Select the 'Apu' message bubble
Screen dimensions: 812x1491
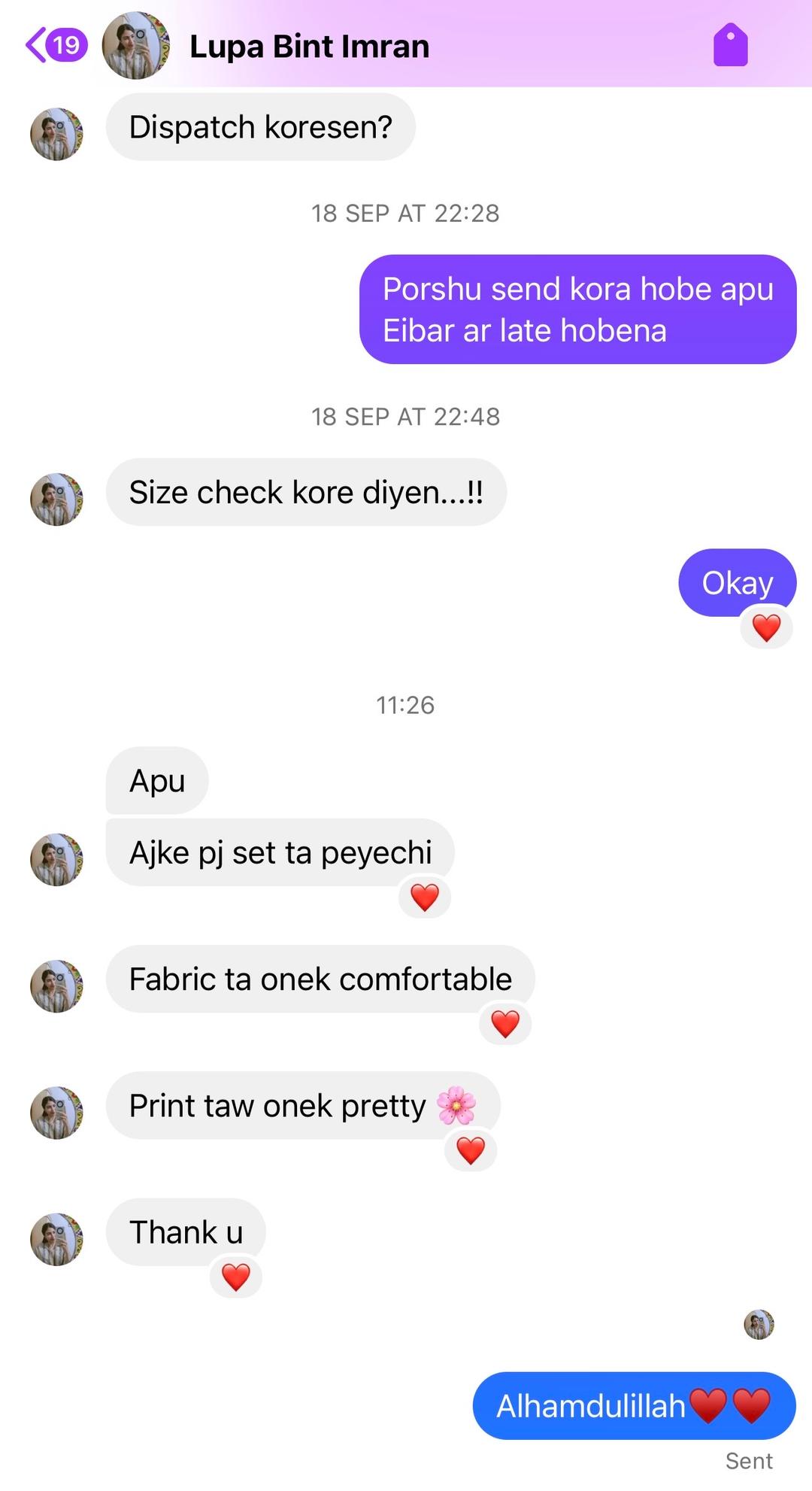[157, 780]
